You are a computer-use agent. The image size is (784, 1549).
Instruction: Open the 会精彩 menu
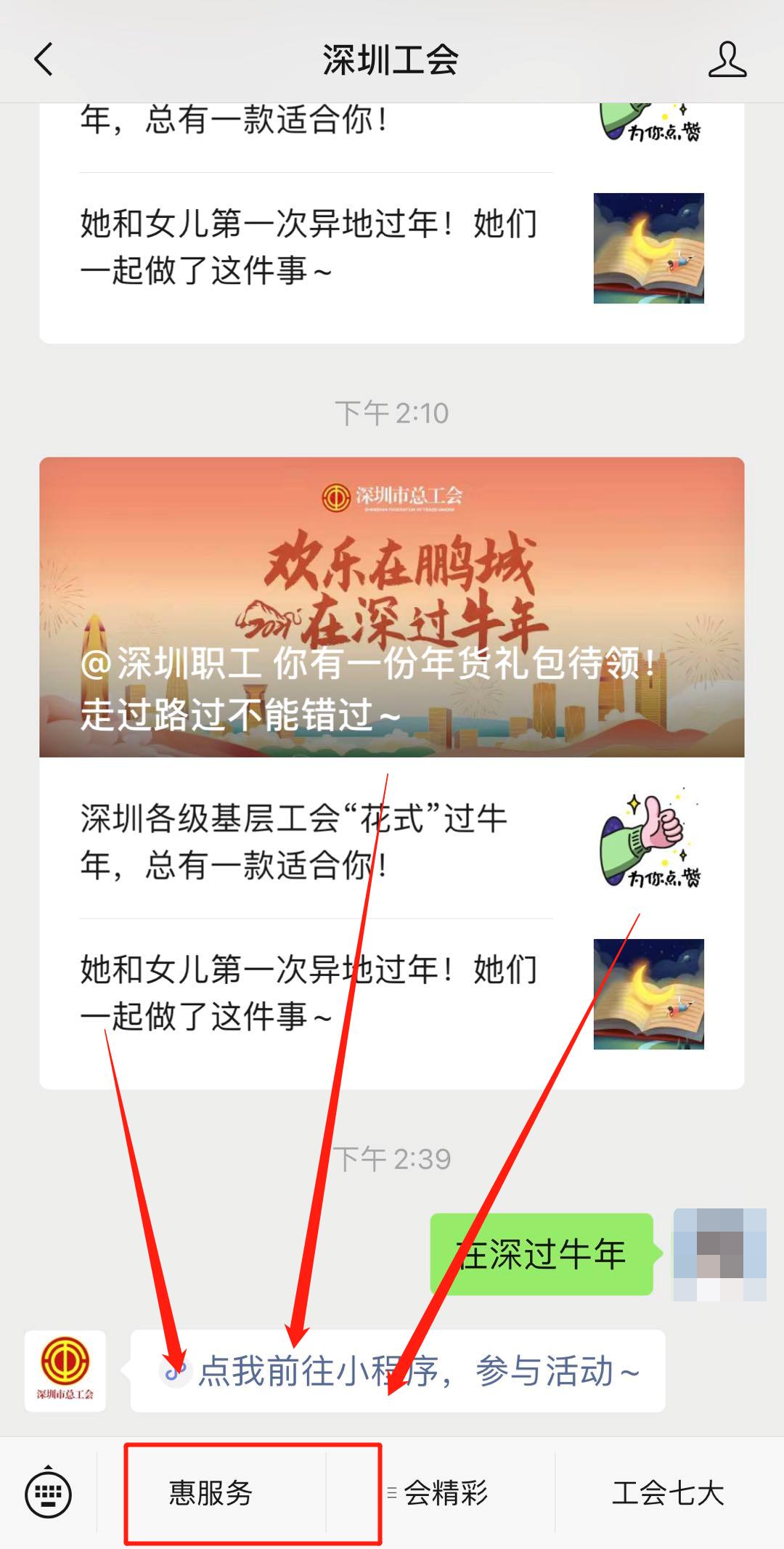(x=444, y=1494)
